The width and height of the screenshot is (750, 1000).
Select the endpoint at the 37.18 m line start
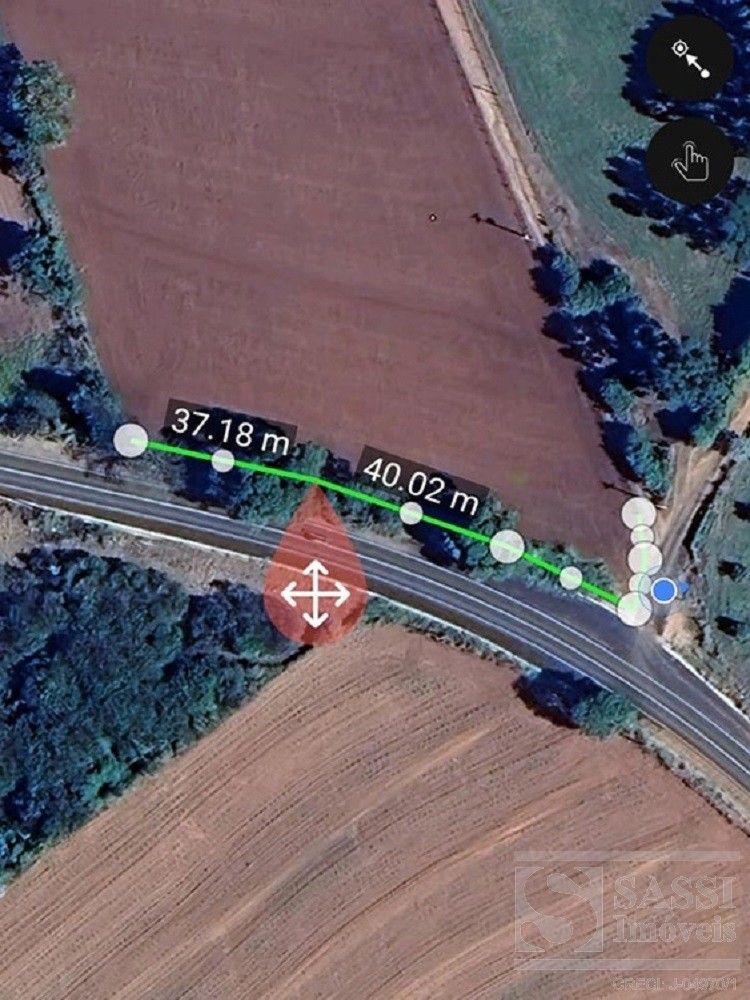pos(130,440)
